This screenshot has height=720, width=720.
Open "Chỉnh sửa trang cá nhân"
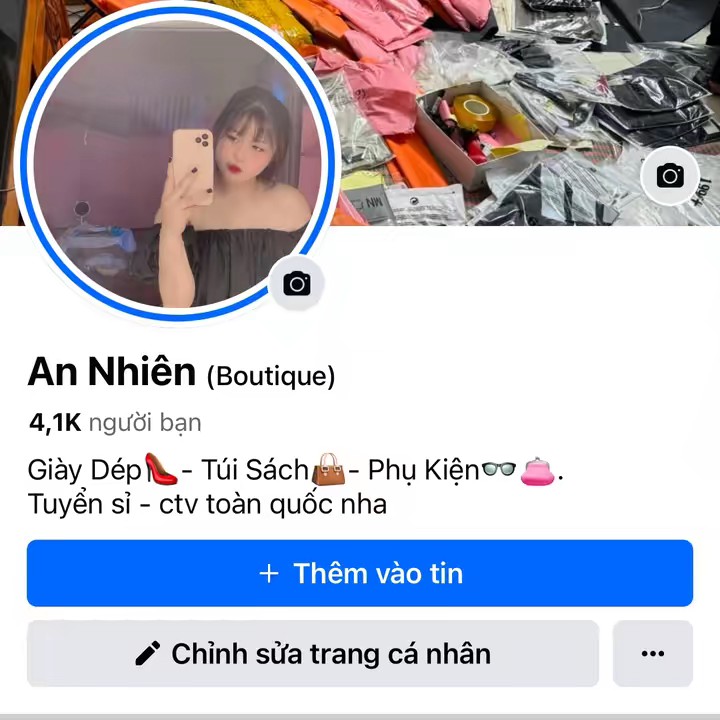[x=313, y=654]
